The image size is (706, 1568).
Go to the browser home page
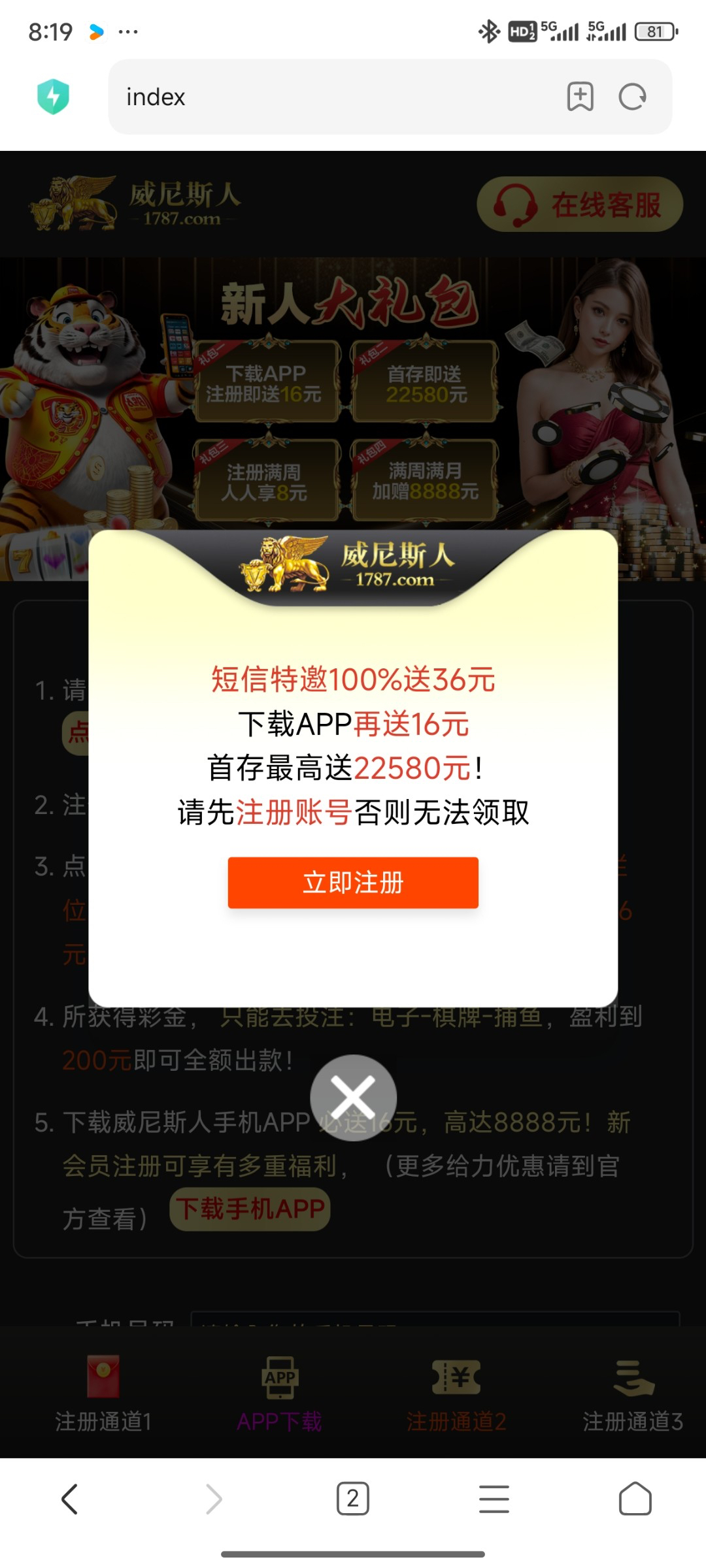click(x=635, y=1499)
